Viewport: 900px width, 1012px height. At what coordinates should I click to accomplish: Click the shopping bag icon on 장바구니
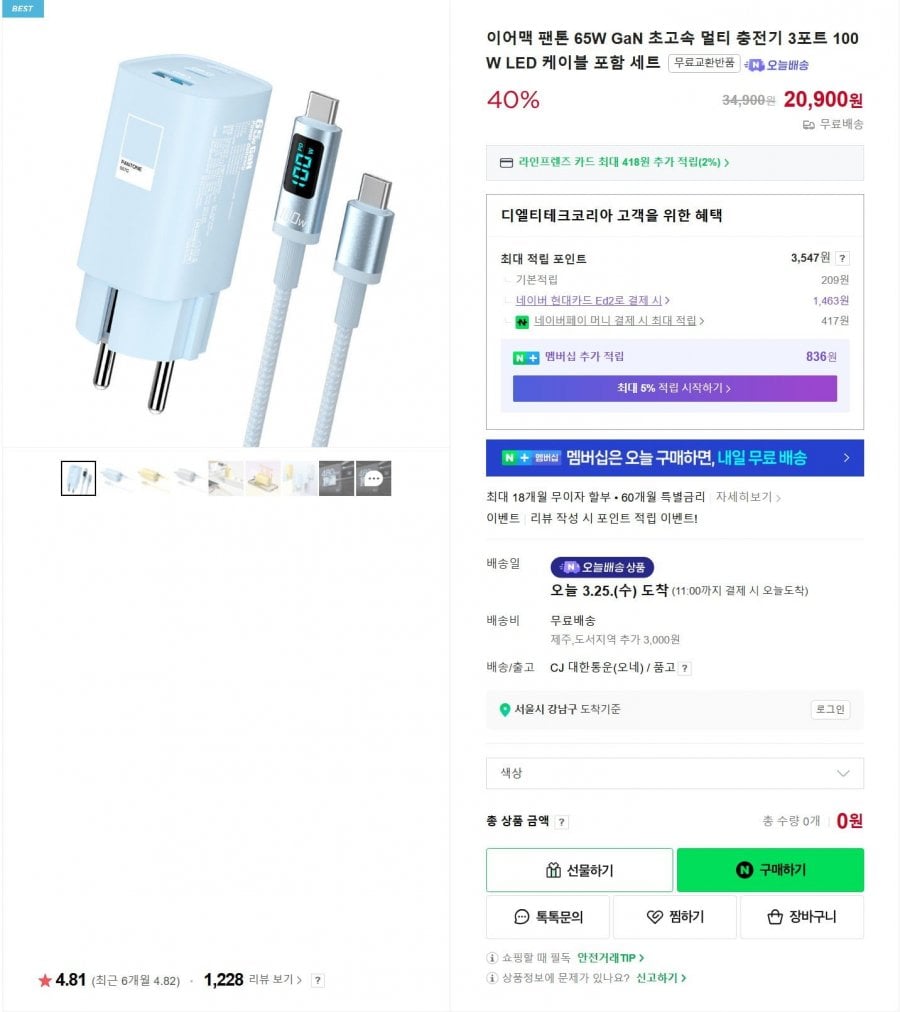pos(774,917)
